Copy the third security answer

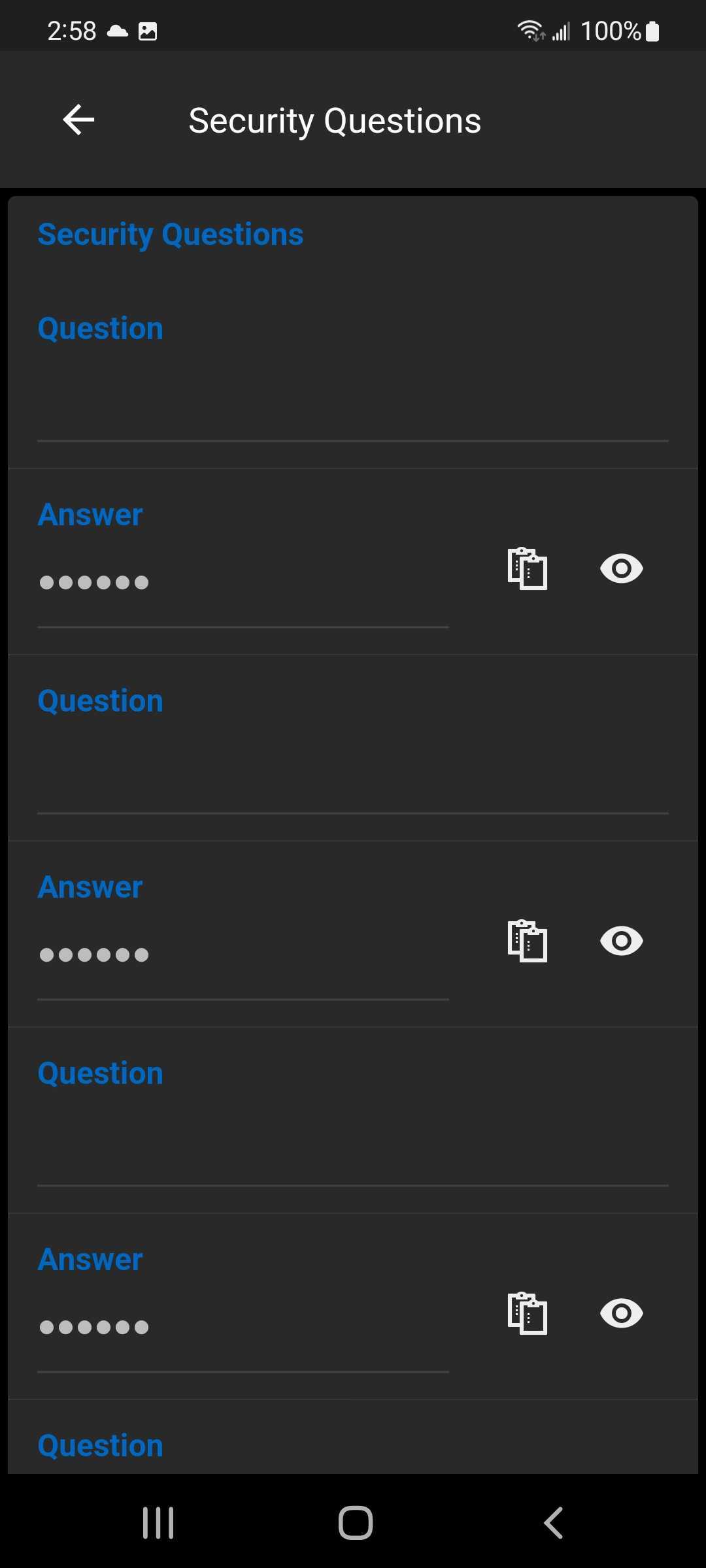pos(528,1313)
